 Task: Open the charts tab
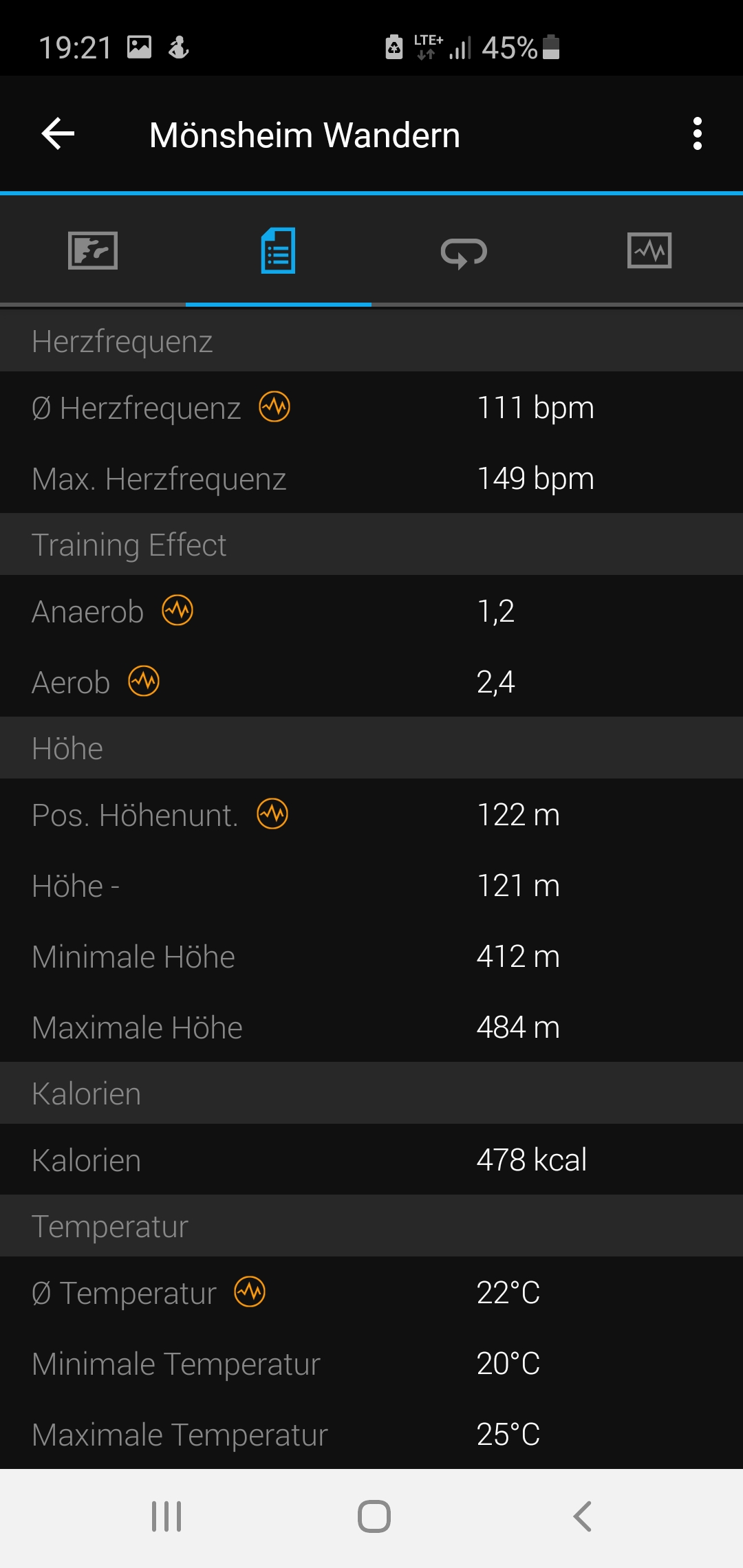649,250
